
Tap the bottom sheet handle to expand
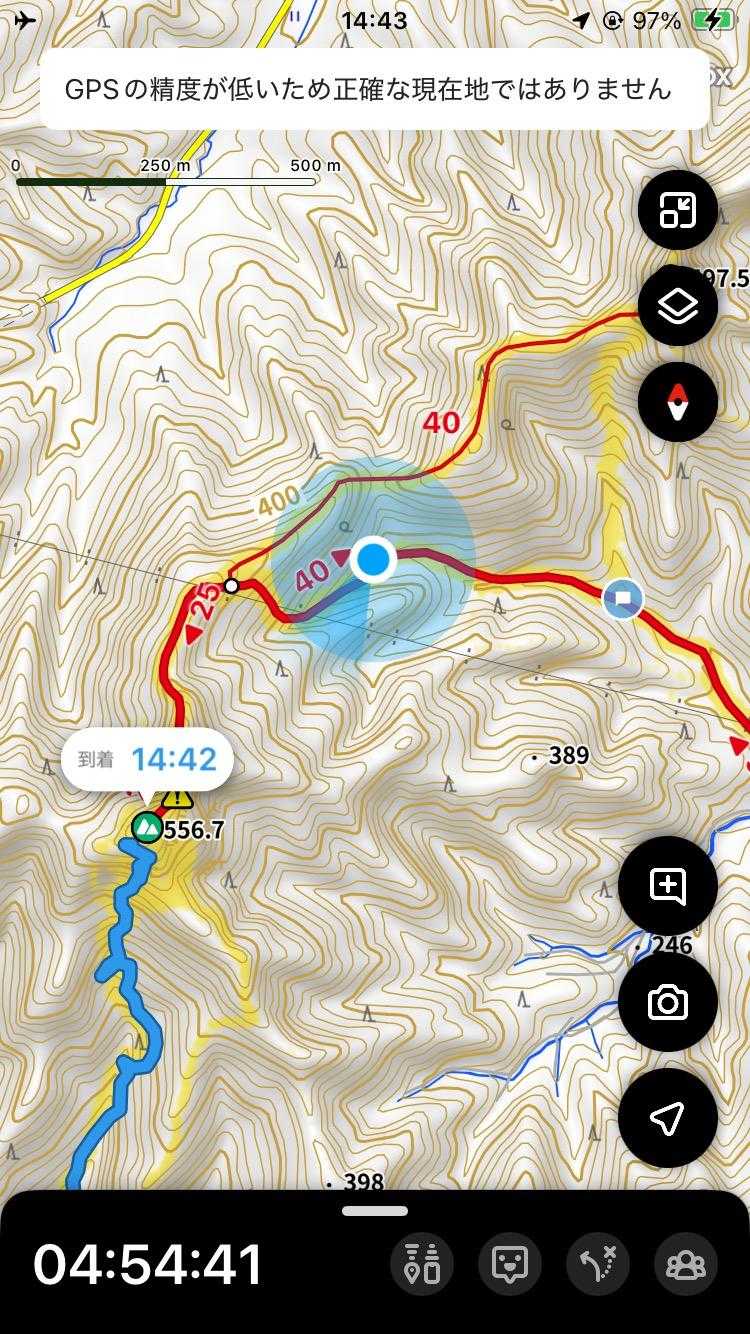[x=375, y=1211]
